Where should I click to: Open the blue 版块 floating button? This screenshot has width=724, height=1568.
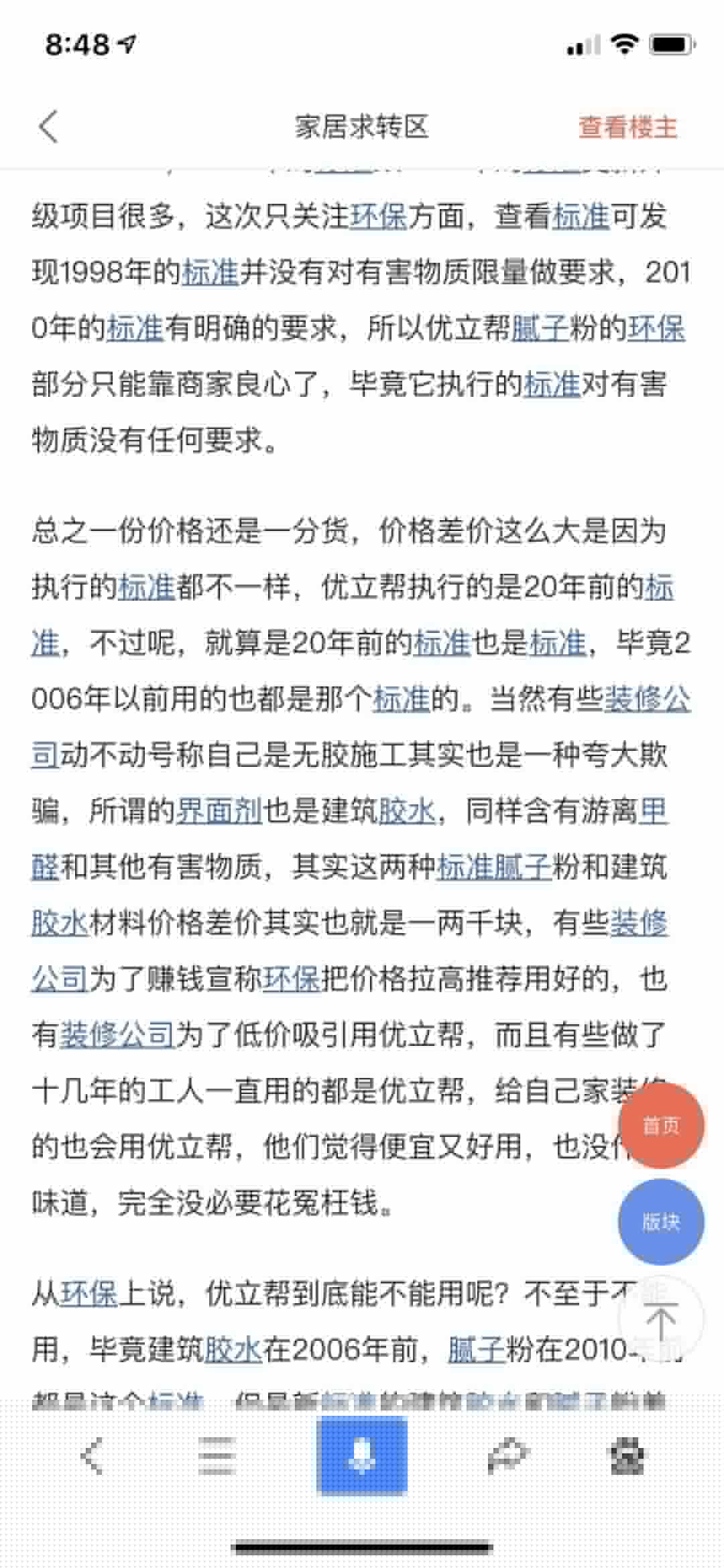tap(661, 1222)
